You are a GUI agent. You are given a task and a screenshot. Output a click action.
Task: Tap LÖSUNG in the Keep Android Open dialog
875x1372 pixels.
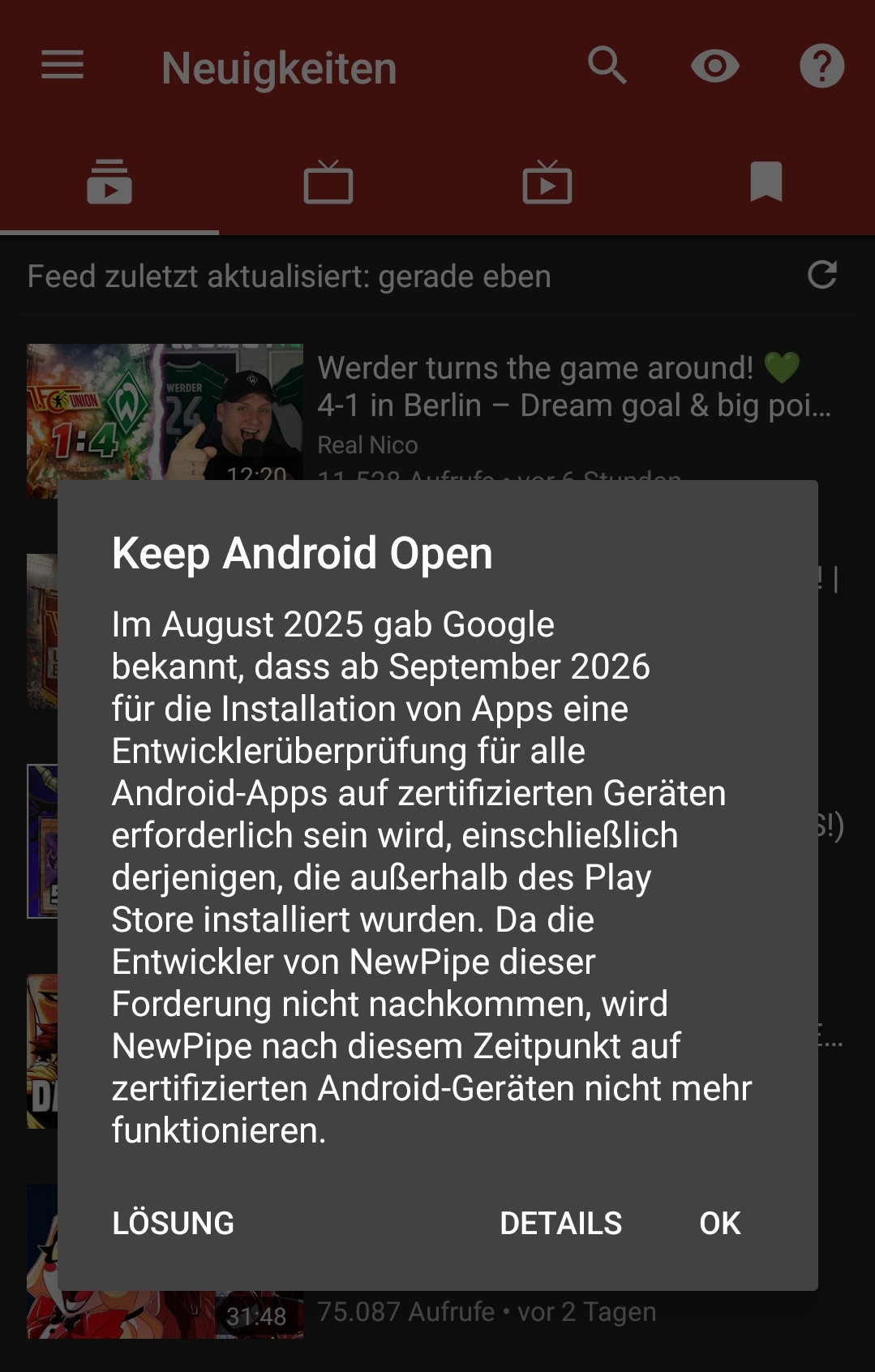pyautogui.click(x=173, y=1223)
